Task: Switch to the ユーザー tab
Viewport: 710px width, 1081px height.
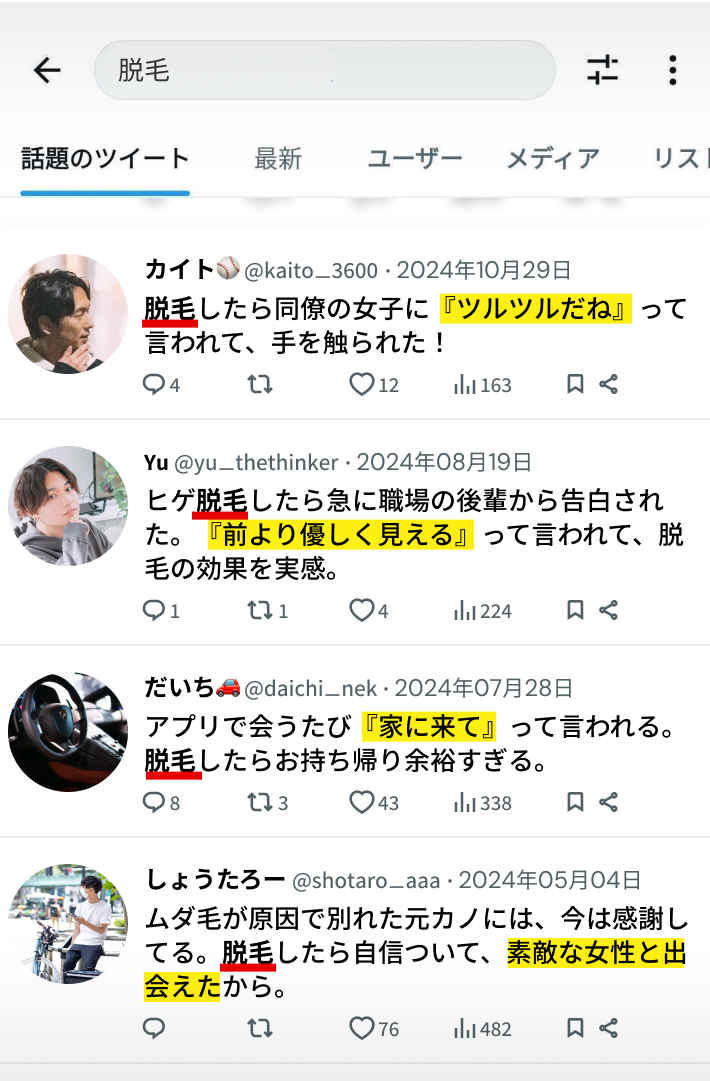Action: (x=414, y=158)
